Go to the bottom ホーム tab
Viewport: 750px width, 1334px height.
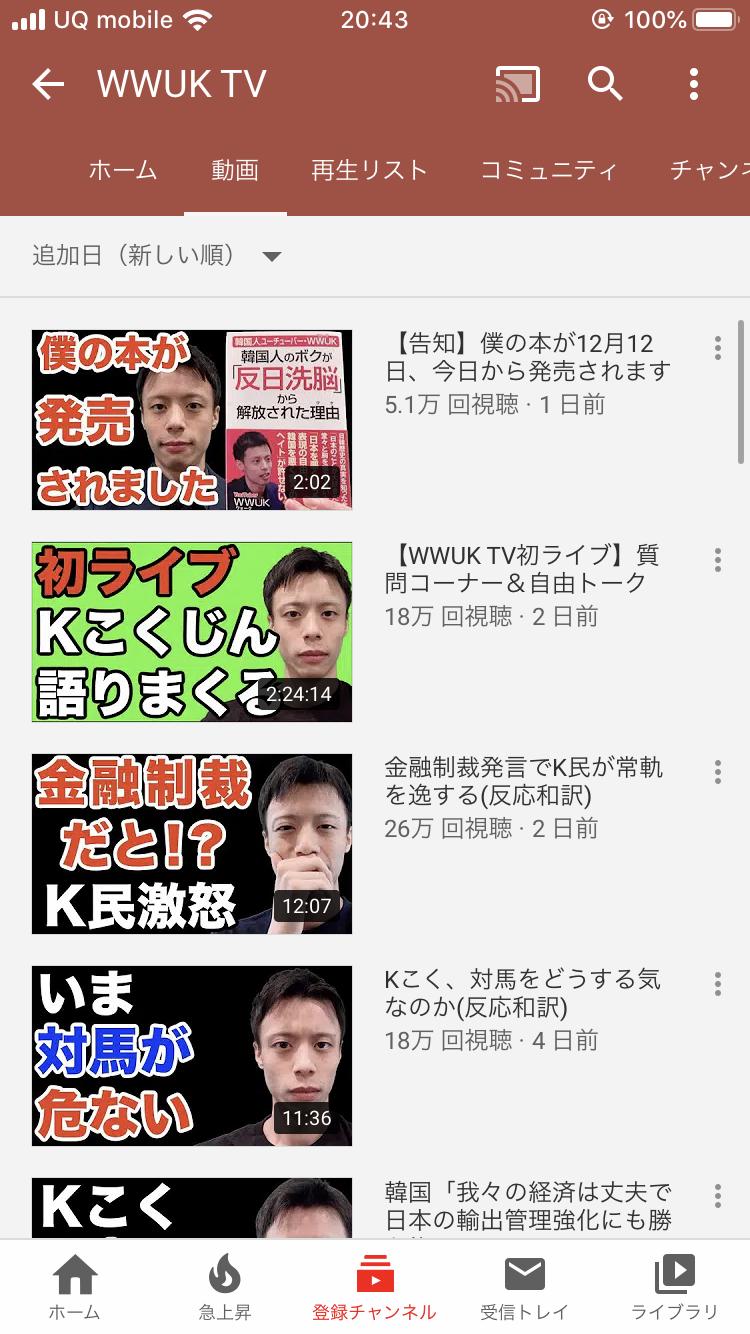75,1288
